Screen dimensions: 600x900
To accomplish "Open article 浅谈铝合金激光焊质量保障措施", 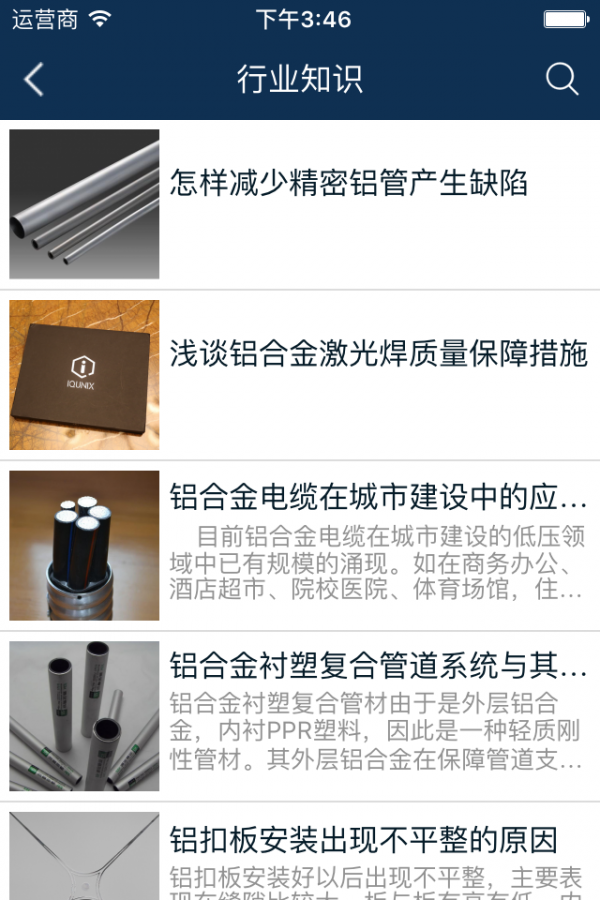I will point(378,354).
